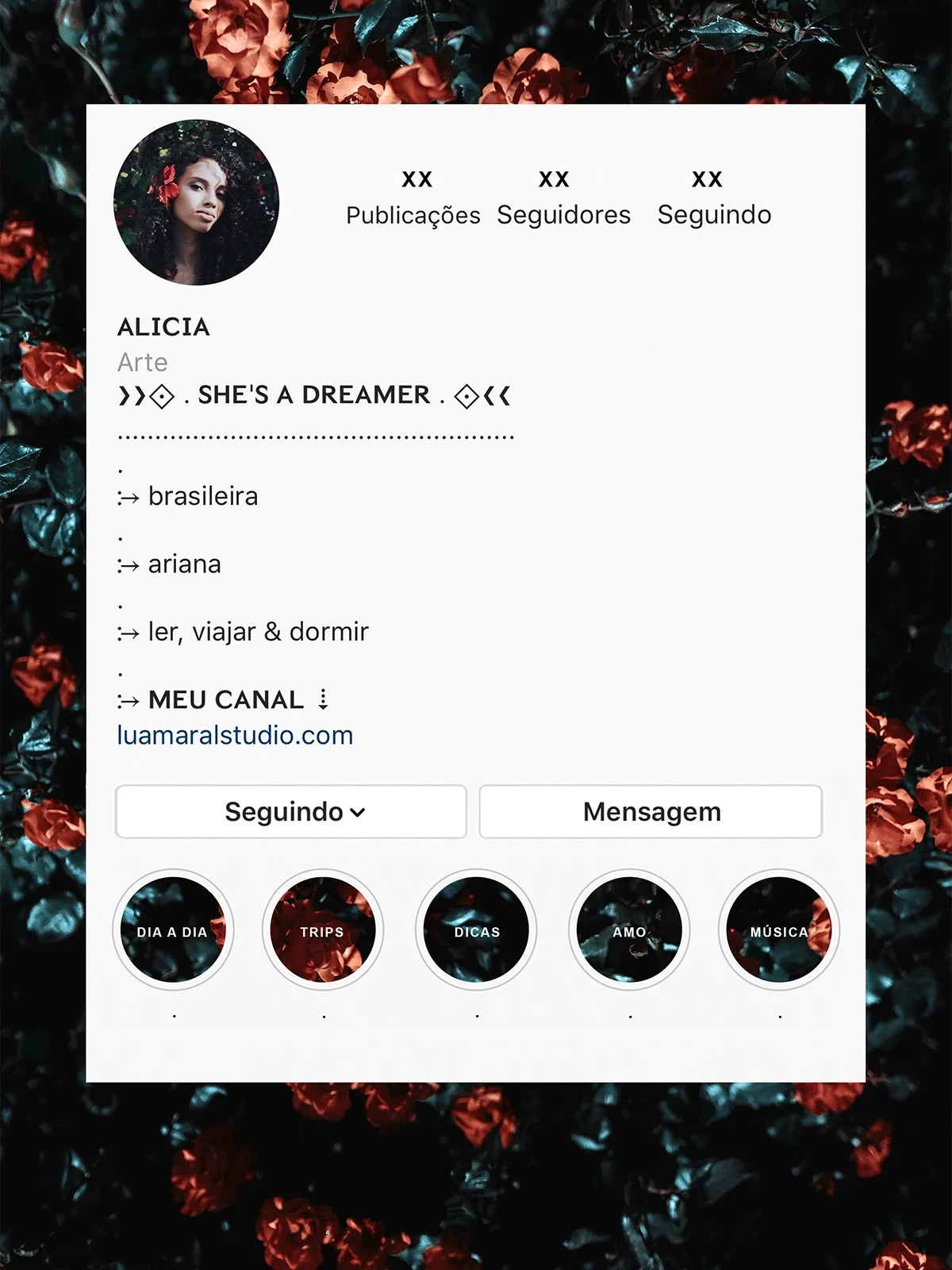Image resolution: width=952 pixels, height=1270 pixels.
Task: Click the ALICIA username text
Action: point(163,327)
